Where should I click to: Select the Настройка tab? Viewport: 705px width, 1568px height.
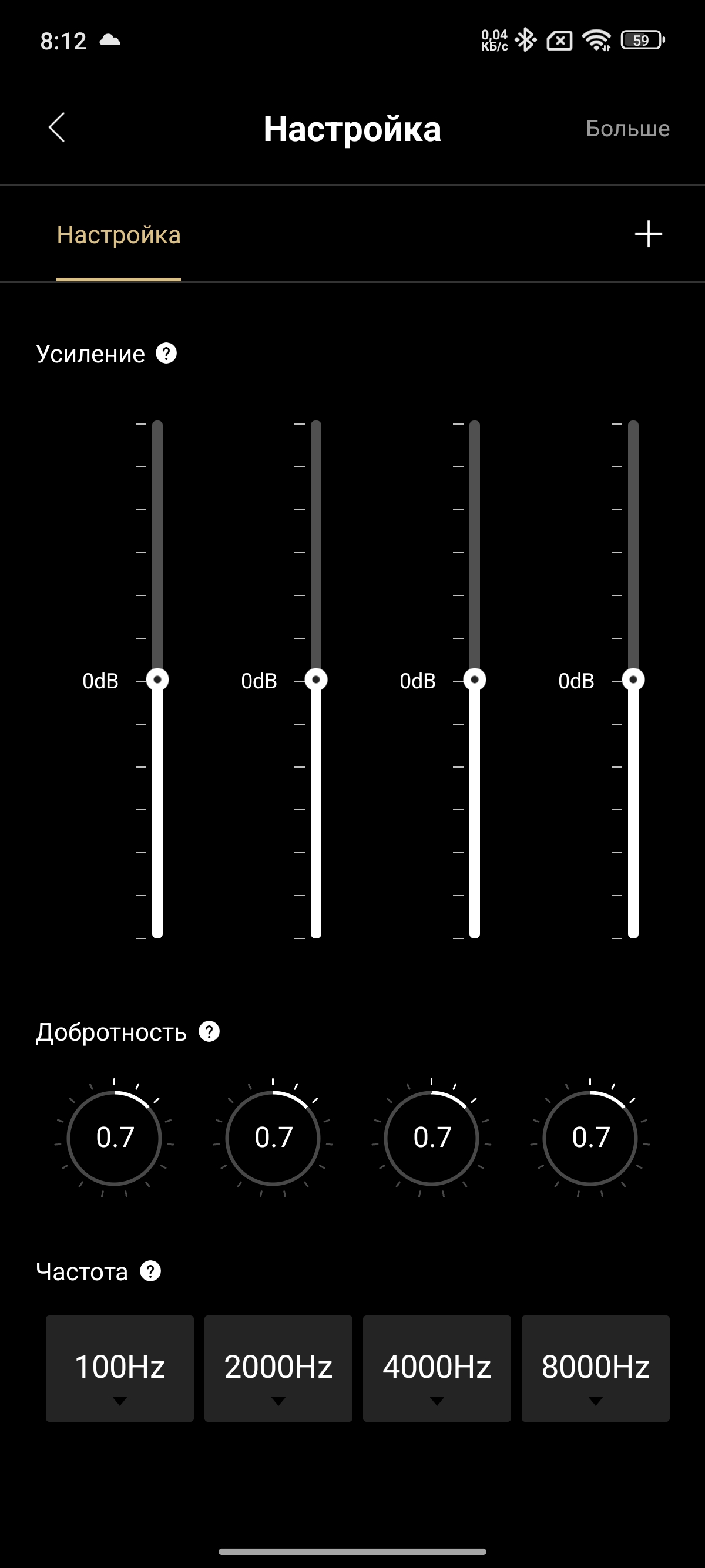click(x=119, y=235)
